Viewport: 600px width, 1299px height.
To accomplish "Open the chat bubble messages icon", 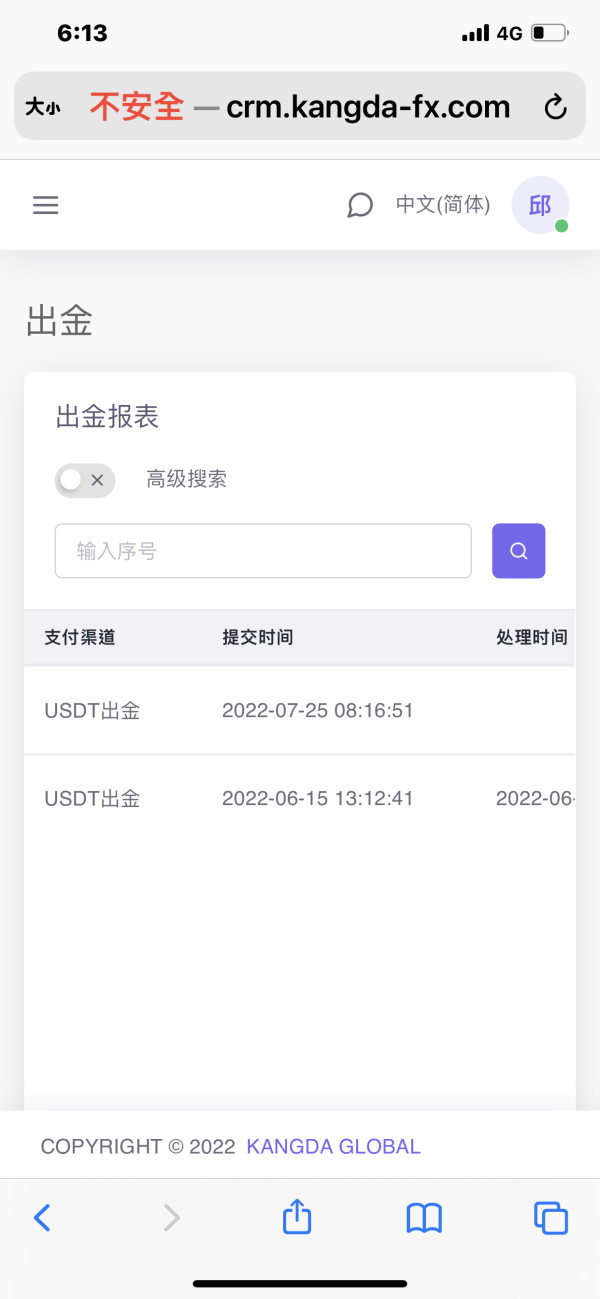I will point(360,205).
